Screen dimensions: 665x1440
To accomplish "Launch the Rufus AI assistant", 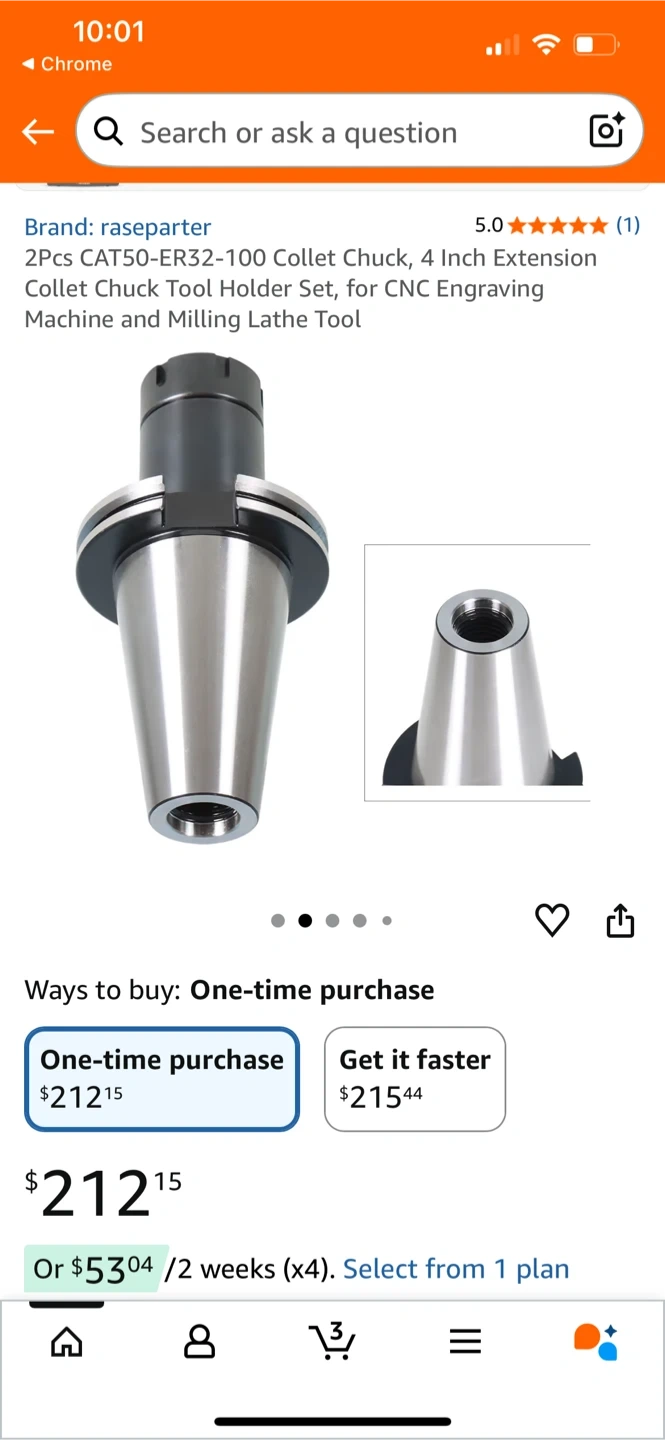I will [596, 1341].
